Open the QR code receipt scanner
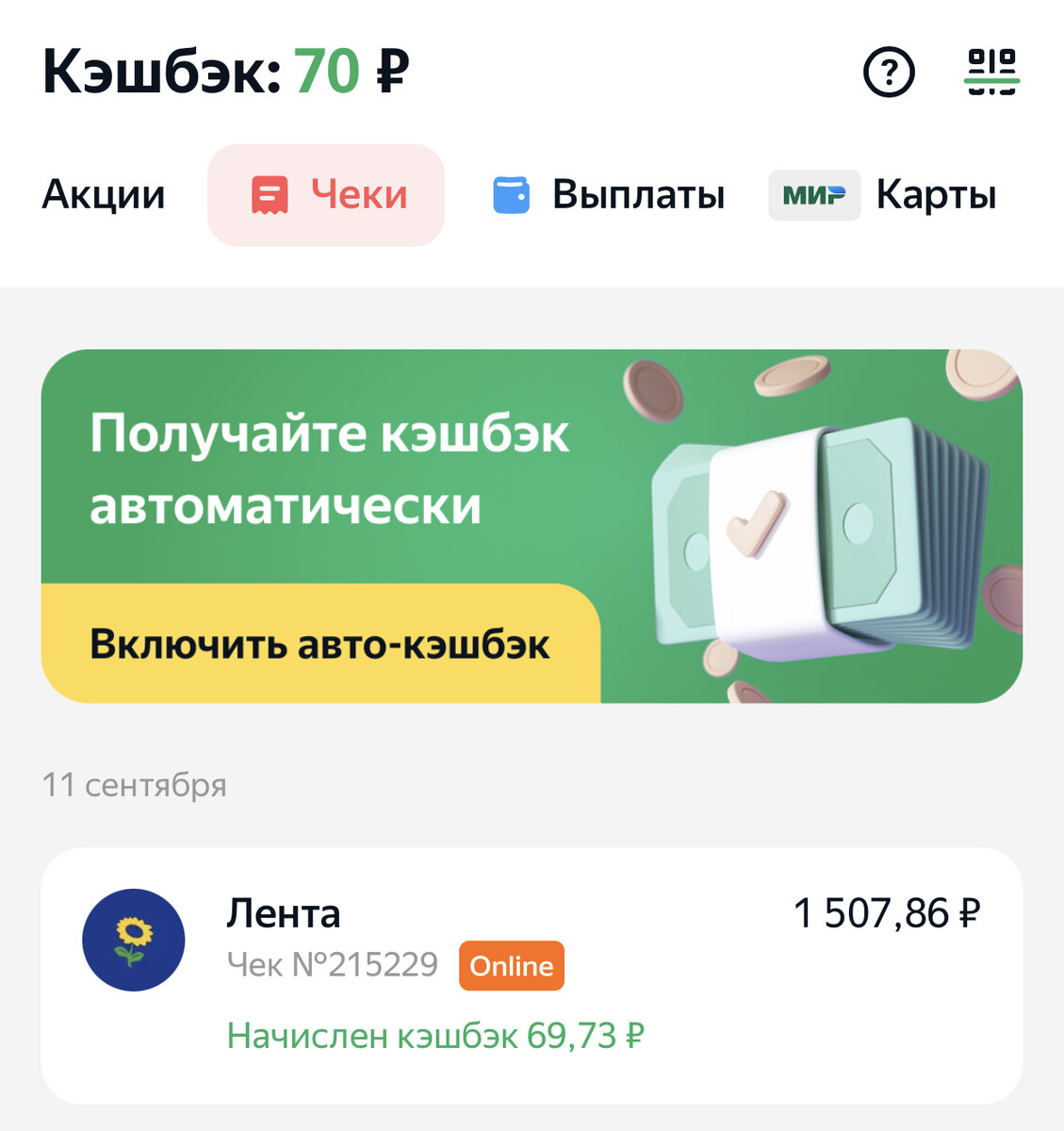This screenshot has width=1064, height=1131. (991, 73)
